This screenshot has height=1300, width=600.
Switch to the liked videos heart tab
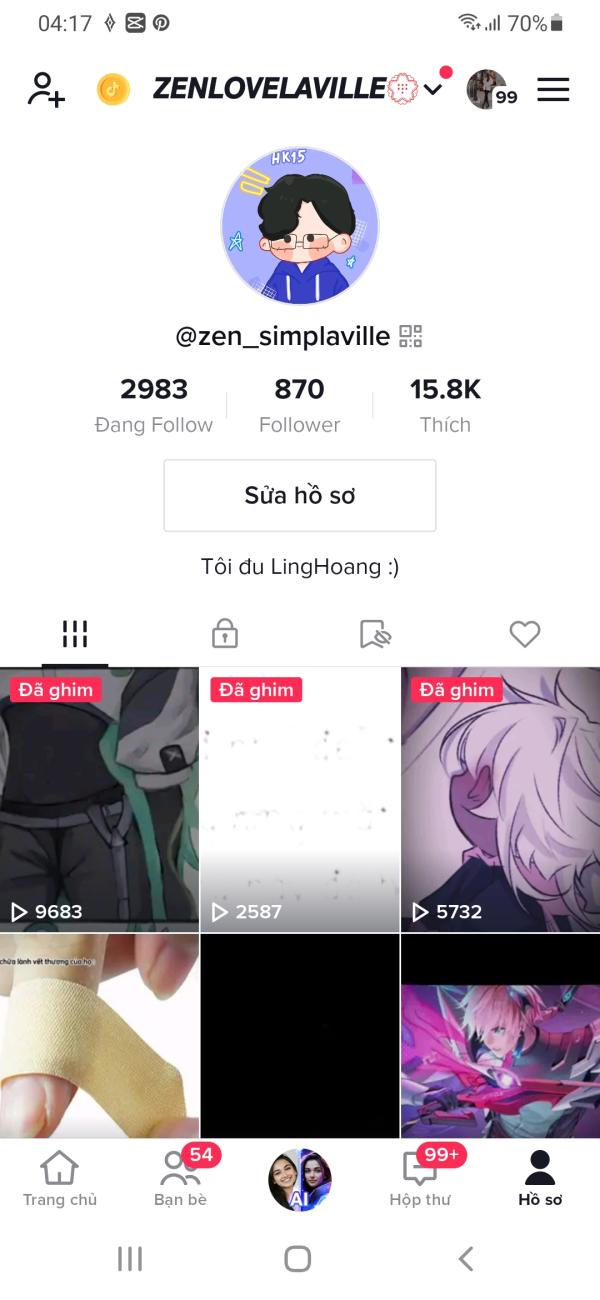tap(525, 633)
